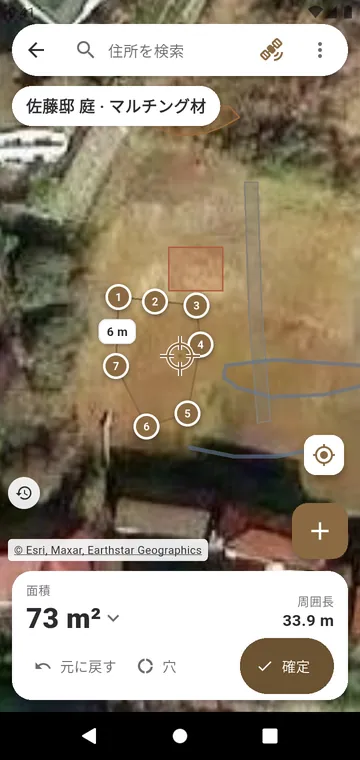Screen dimensions: 360x760
Task: Tap the system home button
Action: point(180,736)
